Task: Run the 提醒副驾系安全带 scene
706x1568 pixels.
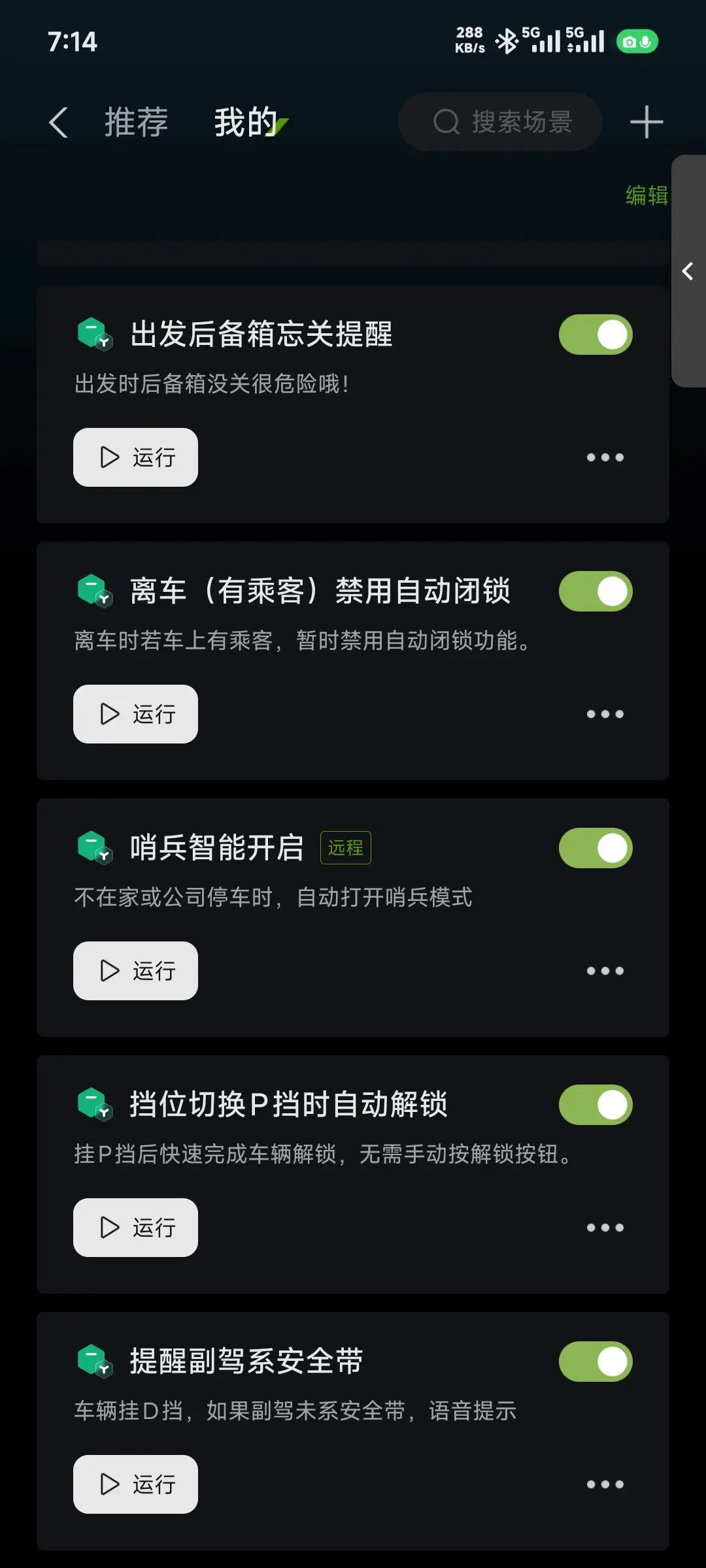Action: [x=135, y=1484]
